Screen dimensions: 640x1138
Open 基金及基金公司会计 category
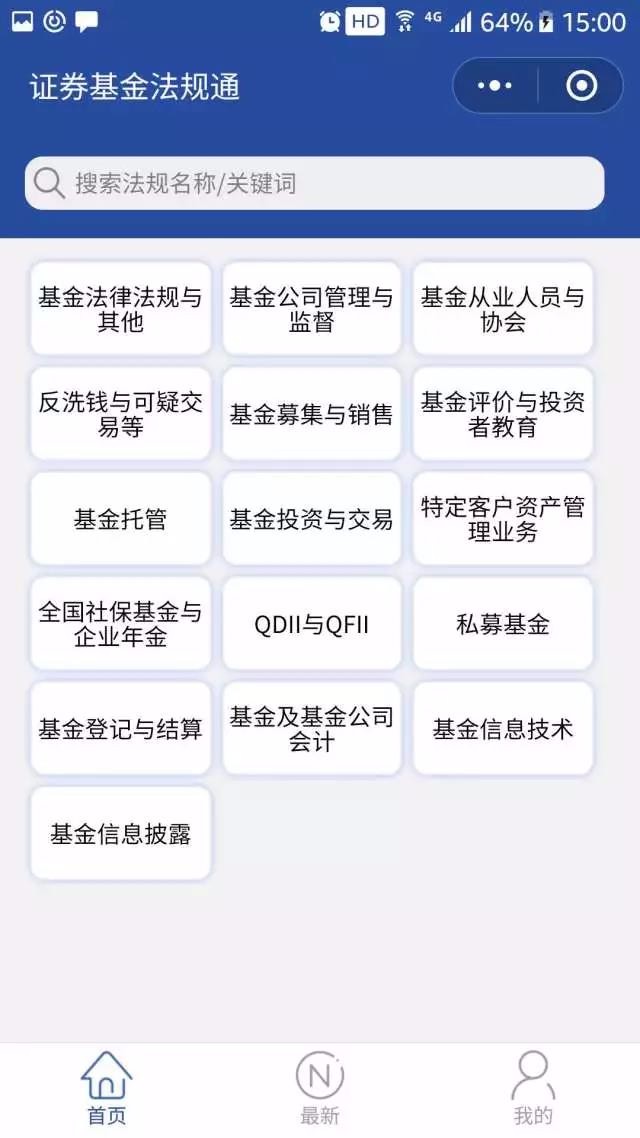point(311,729)
